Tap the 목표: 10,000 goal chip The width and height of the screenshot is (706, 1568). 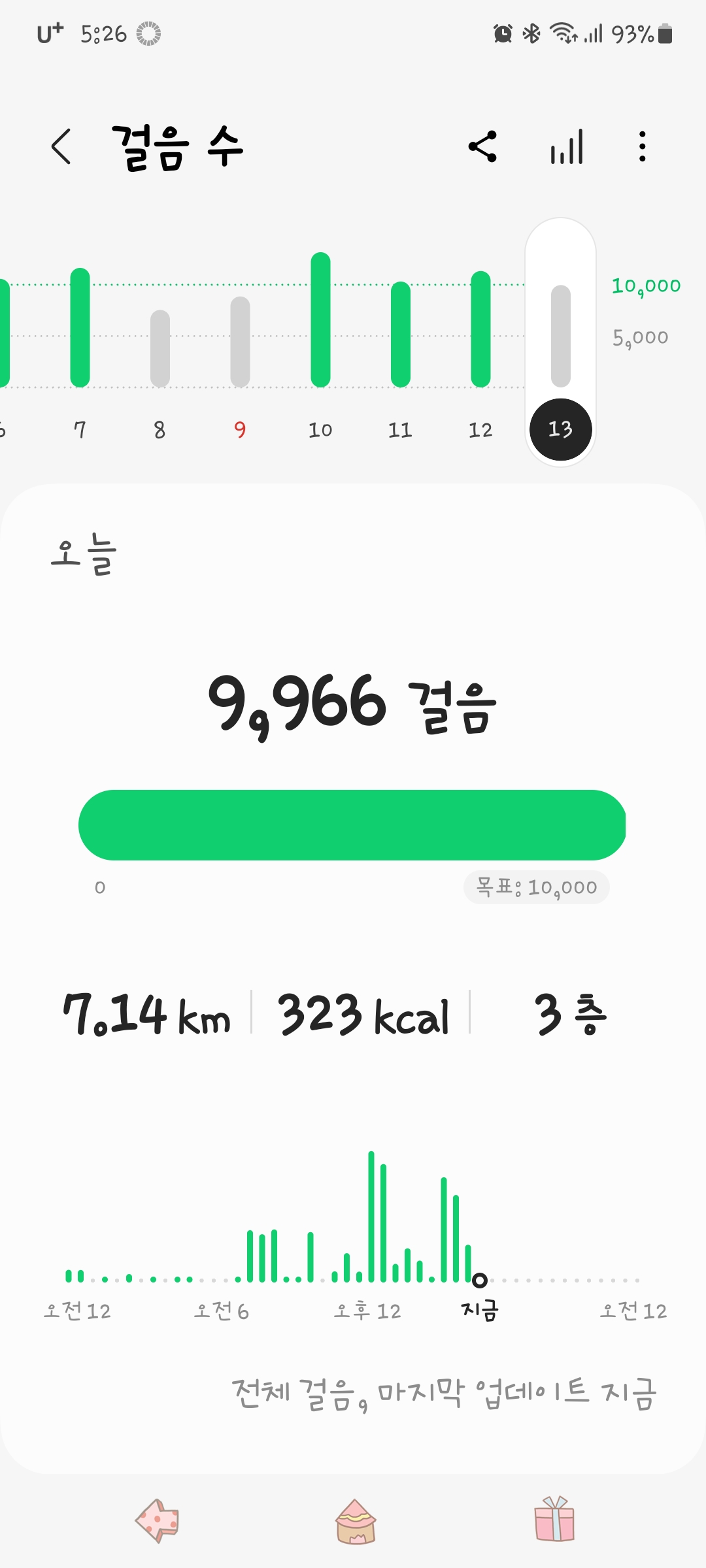pos(536,887)
